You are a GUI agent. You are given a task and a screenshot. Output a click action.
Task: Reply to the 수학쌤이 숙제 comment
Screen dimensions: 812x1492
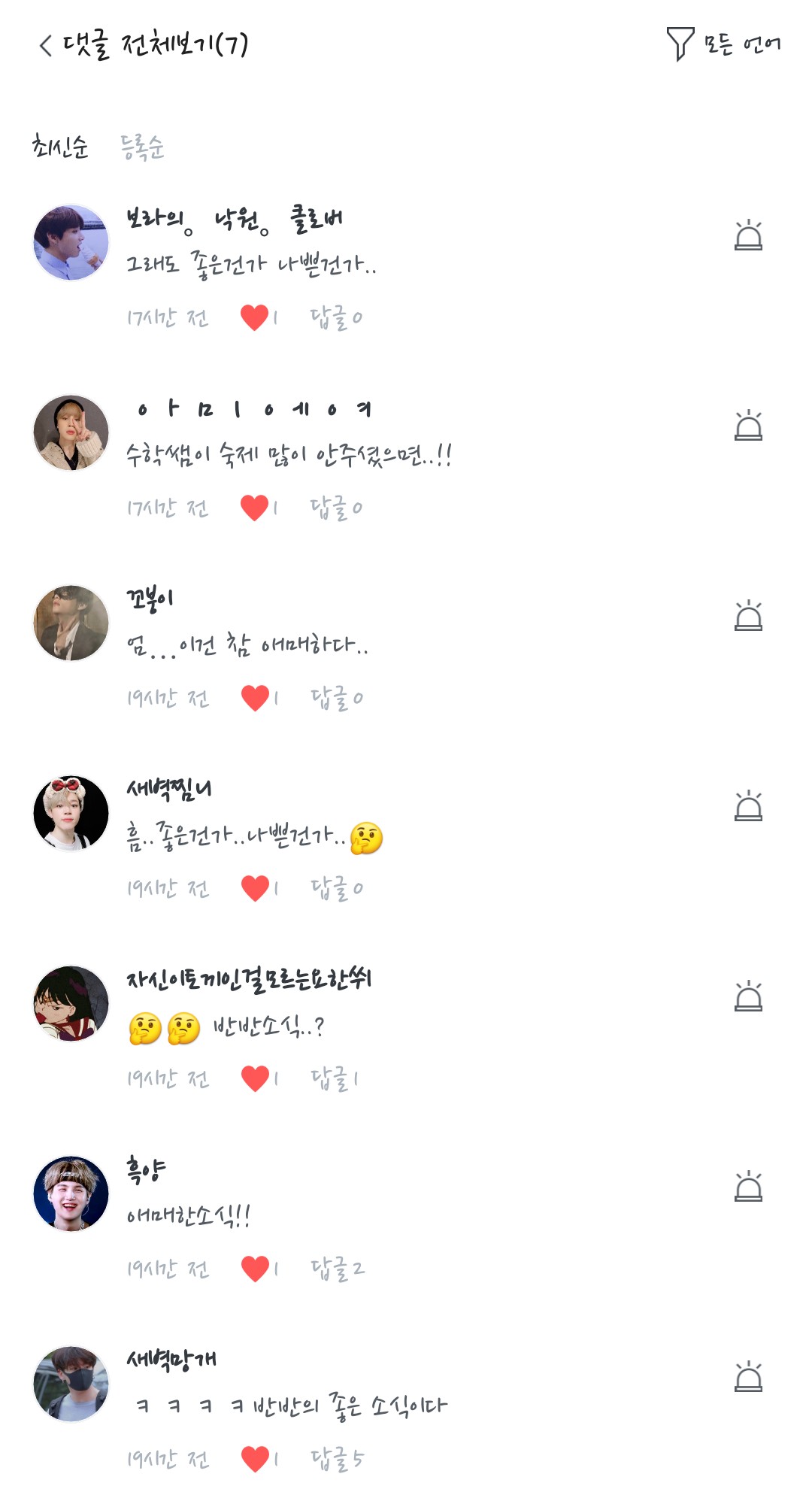click(336, 508)
